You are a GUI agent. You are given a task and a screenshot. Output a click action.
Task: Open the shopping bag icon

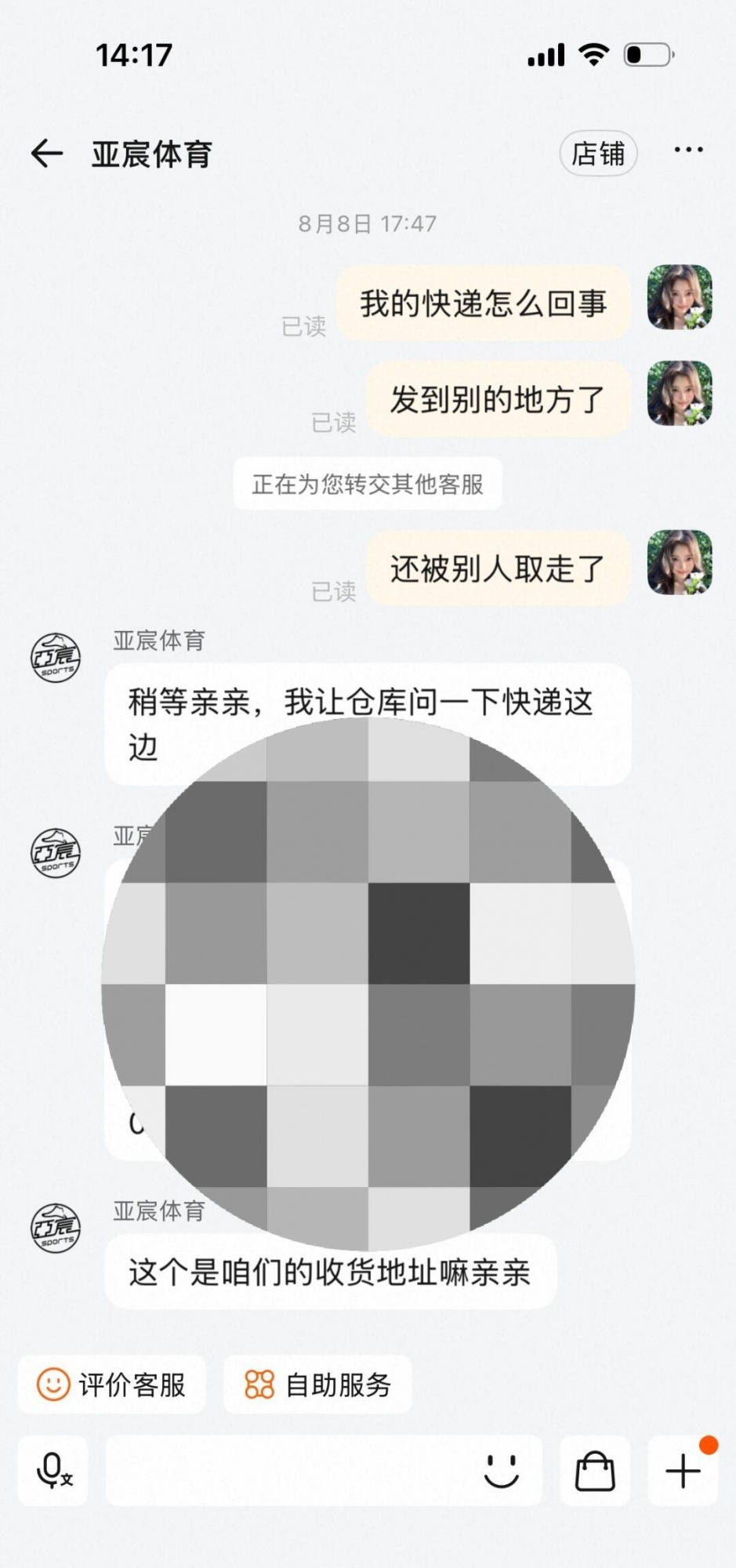pyautogui.click(x=595, y=1471)
